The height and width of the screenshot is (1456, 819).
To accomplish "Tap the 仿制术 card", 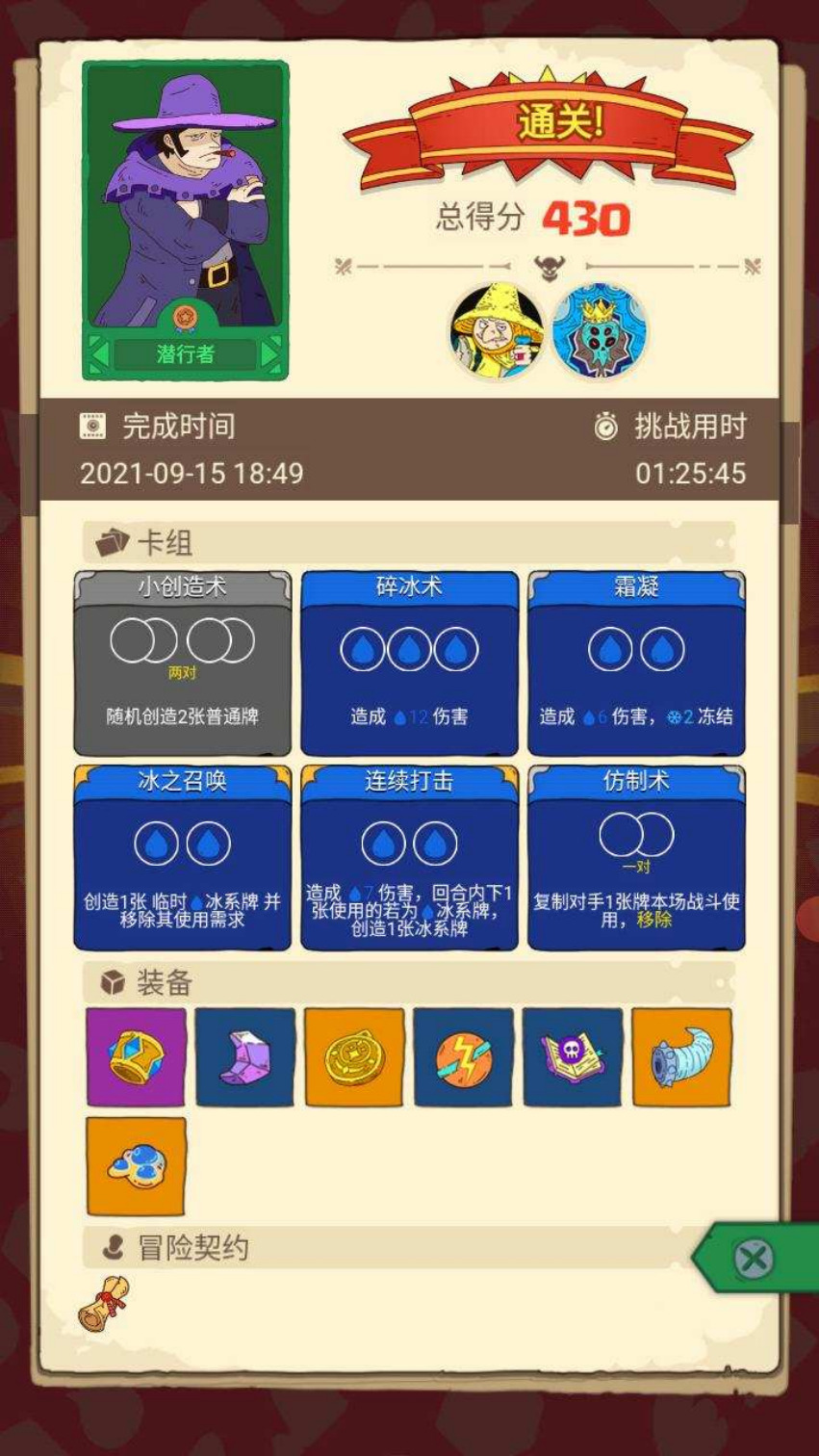I will 636,858.
